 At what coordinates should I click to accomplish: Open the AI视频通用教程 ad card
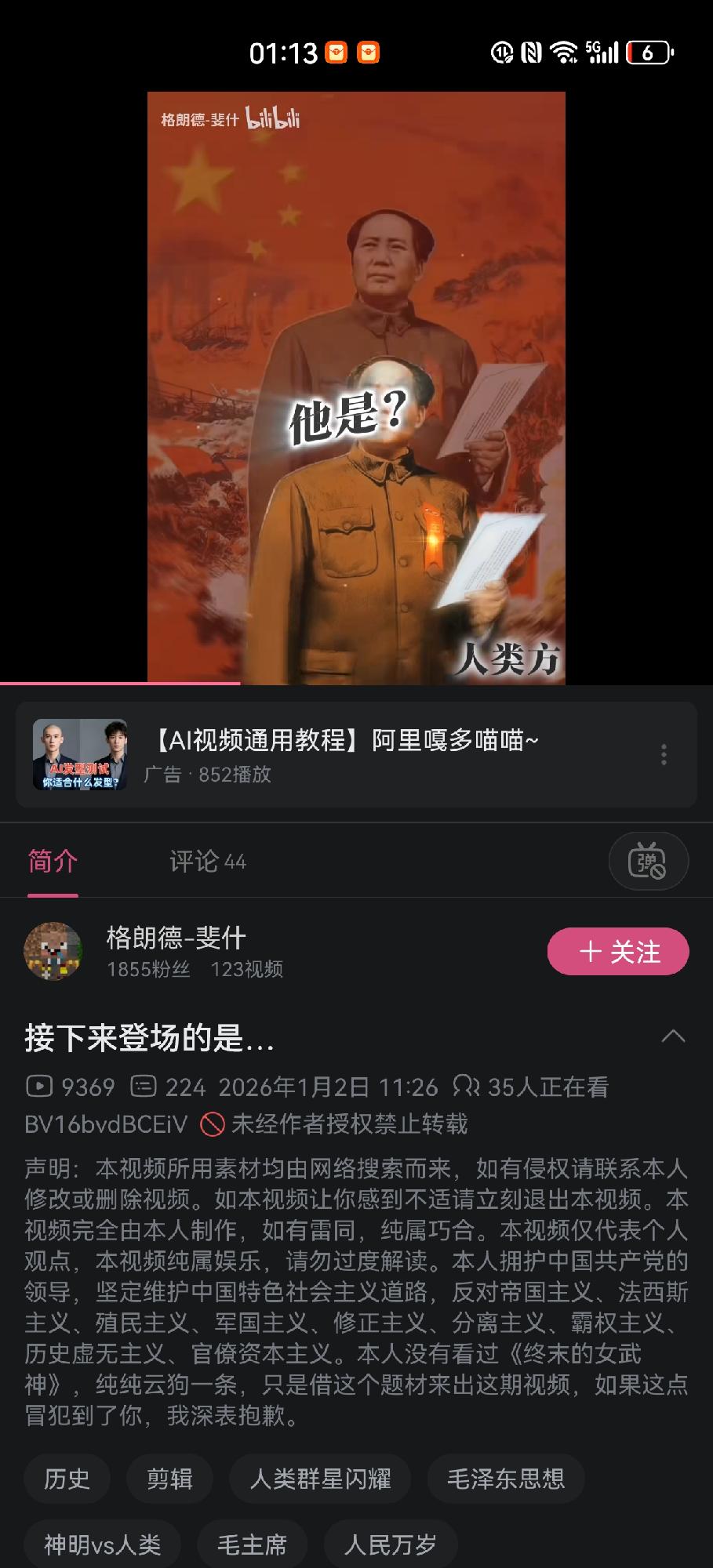[345, 754]
